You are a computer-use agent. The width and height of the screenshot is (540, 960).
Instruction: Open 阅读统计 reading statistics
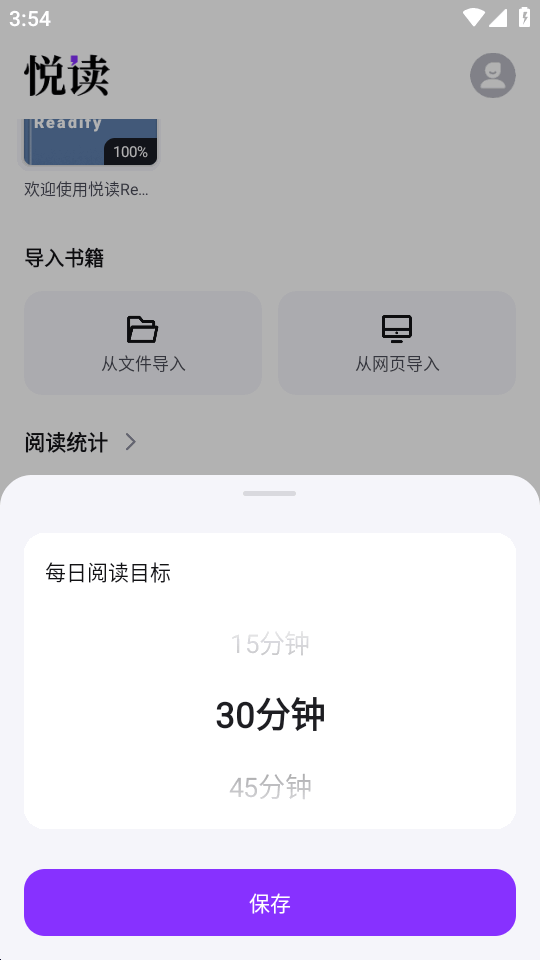80,442
